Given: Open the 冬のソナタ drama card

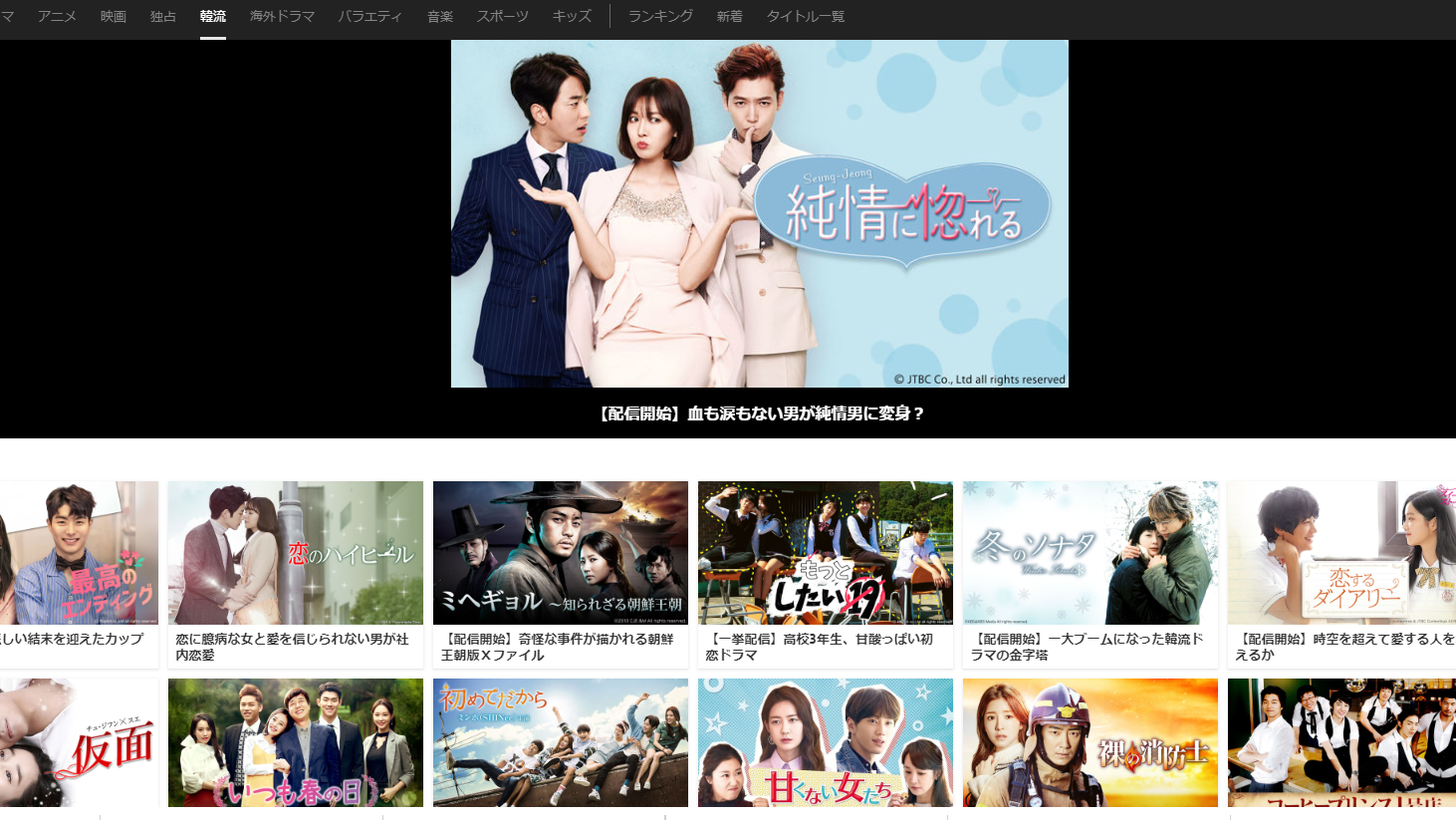Looking at the screenshot, I should pyautogui.click(x=1091, y=553).
